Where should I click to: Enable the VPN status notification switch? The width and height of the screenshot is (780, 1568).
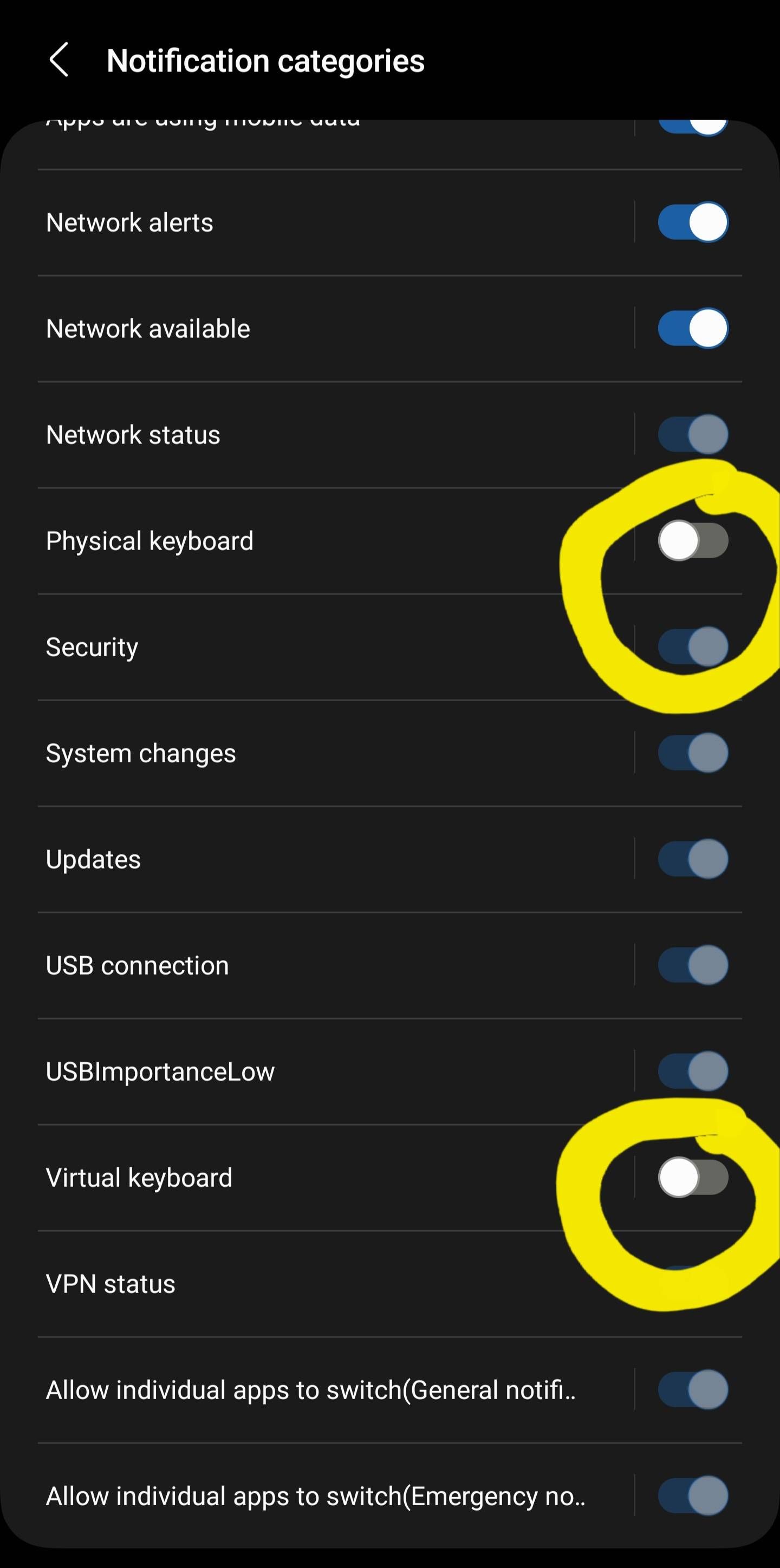(693, 1283)
